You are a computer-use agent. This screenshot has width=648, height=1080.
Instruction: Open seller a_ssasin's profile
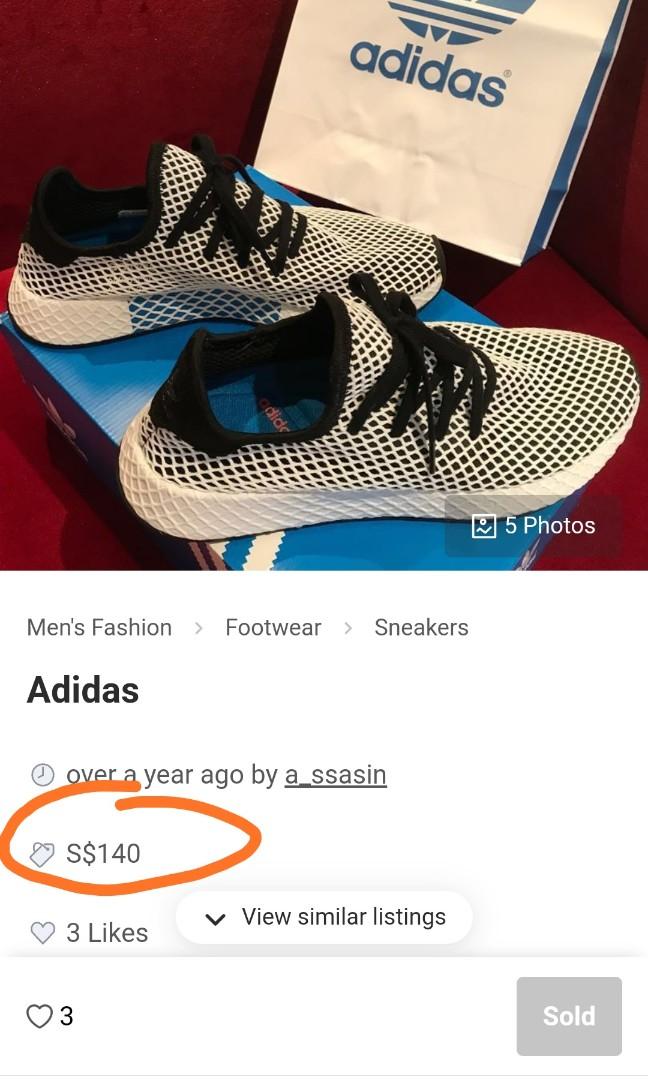coord(335,774)
